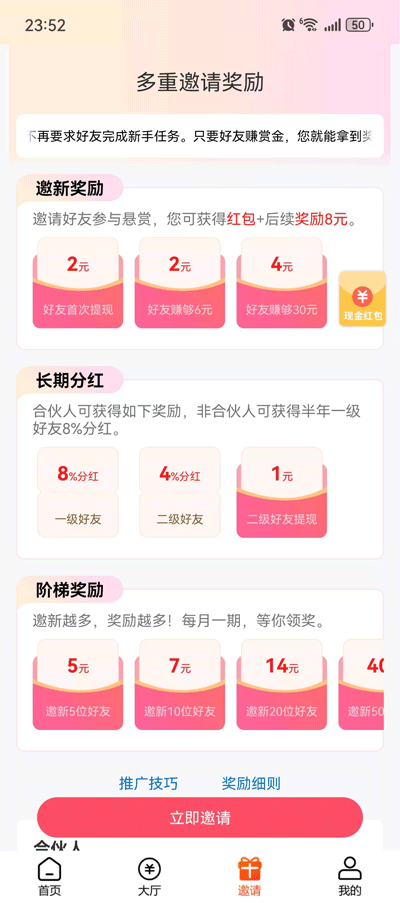Switch to the 大厅 tab
Viewport: 400px width, 903px height.
[150, 876]
